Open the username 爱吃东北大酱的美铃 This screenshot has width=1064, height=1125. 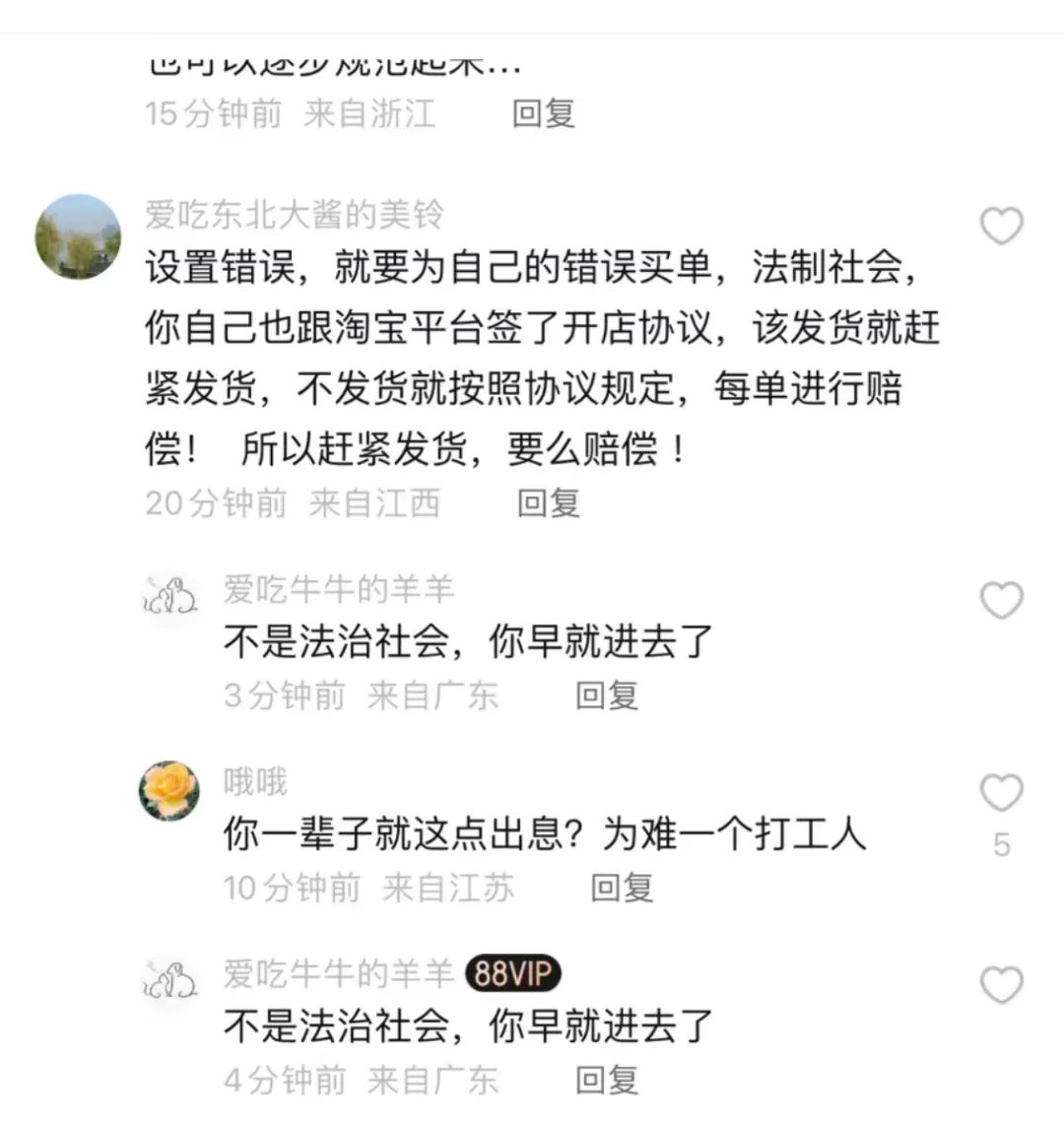[x=295, y=214]
